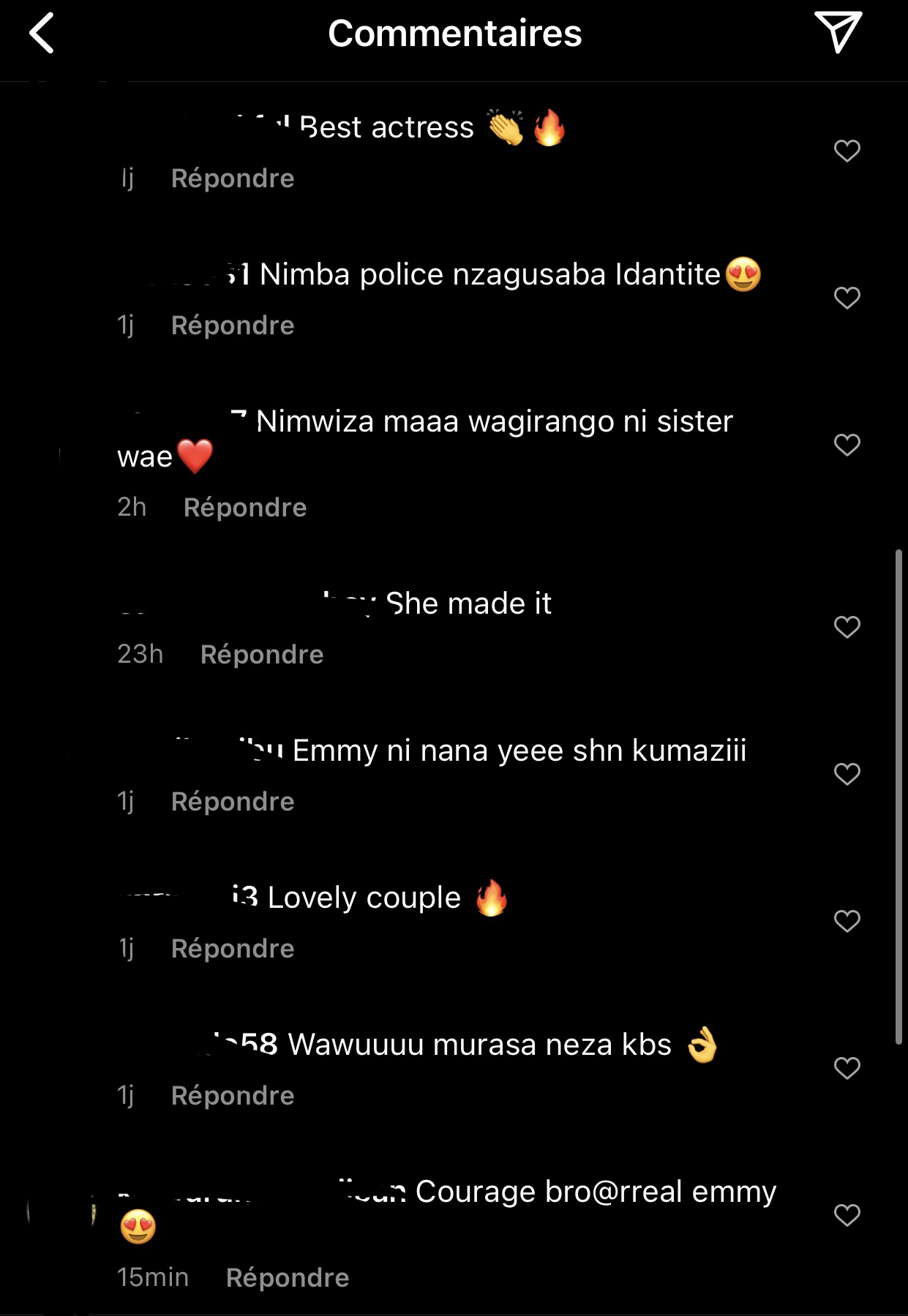Reply to the "Emmy ni nana yeee" comment

point(233,802)
